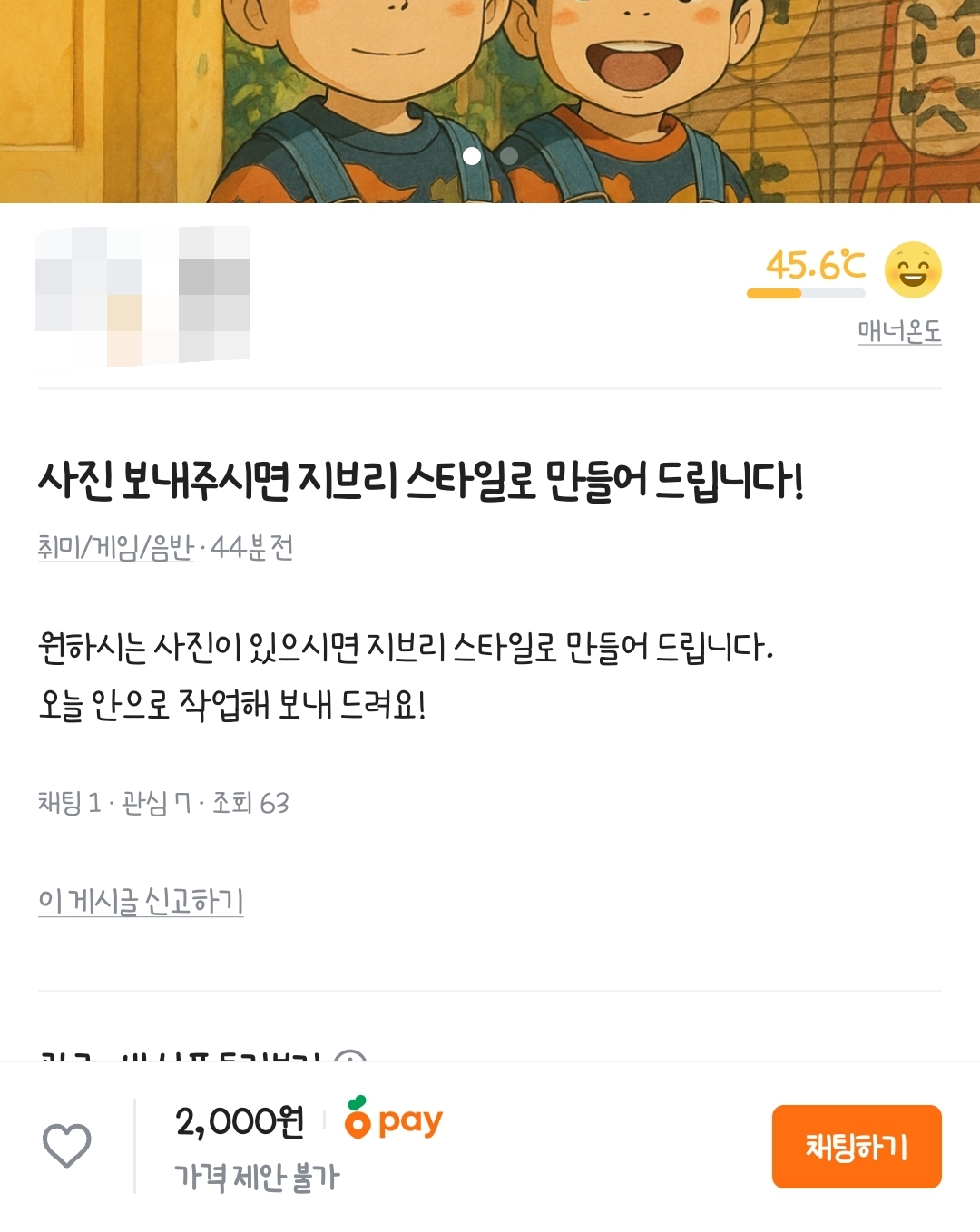The width and height of the screenshot is (980, 1232).
Task: Add this listing to favorites with the heart
Action: pos(67,1146)
